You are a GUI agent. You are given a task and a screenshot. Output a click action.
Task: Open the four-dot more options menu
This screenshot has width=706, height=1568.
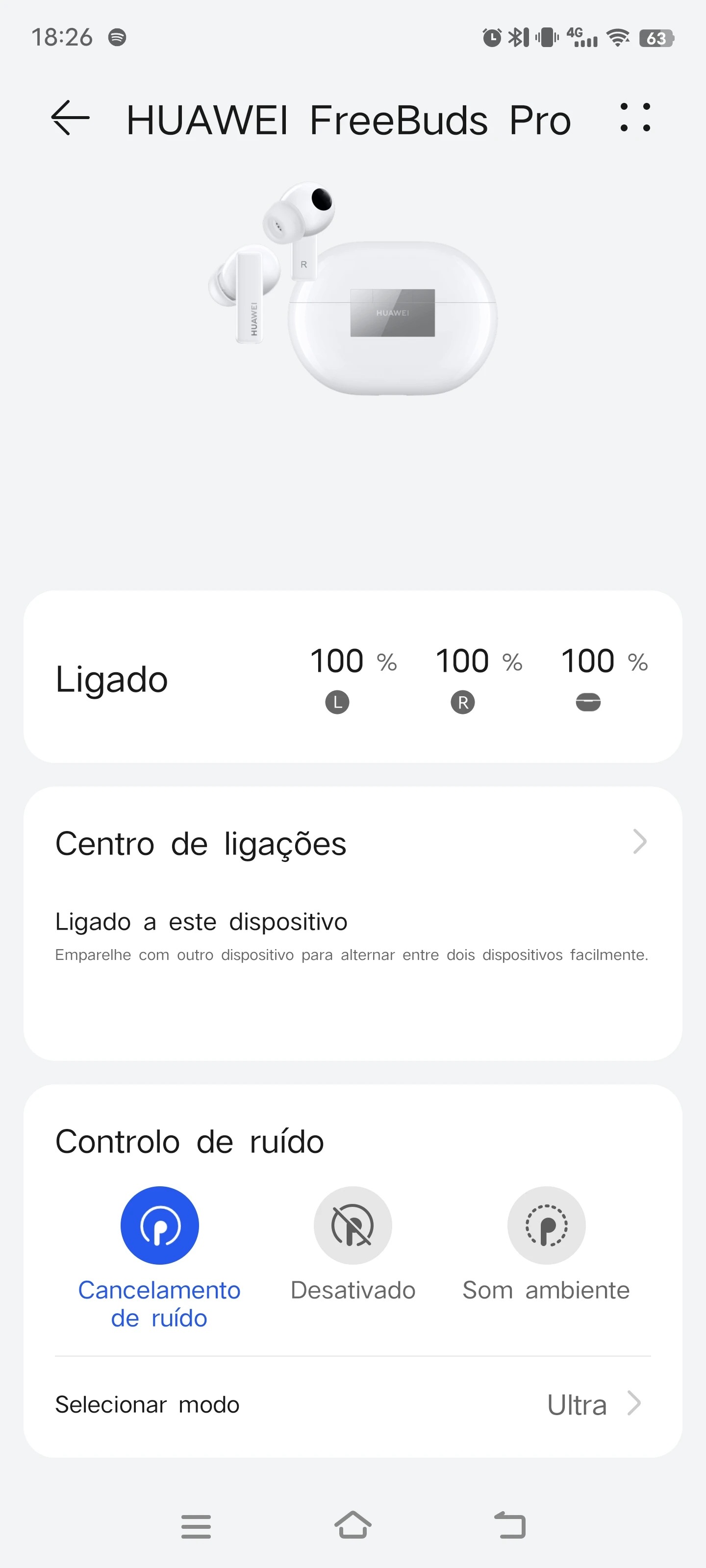[635, 118]
